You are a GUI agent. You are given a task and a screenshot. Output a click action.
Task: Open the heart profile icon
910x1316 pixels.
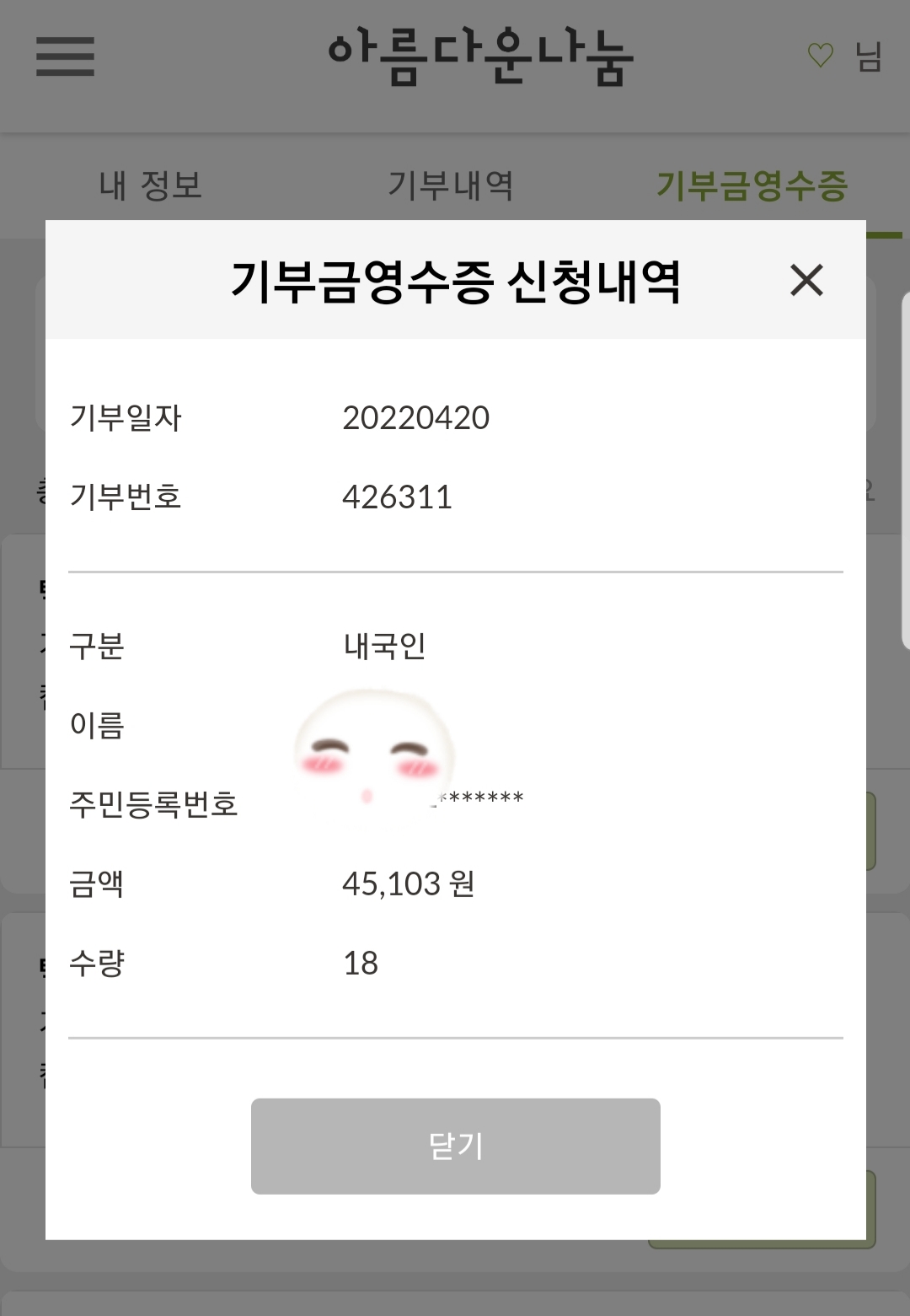coord(820,56)
